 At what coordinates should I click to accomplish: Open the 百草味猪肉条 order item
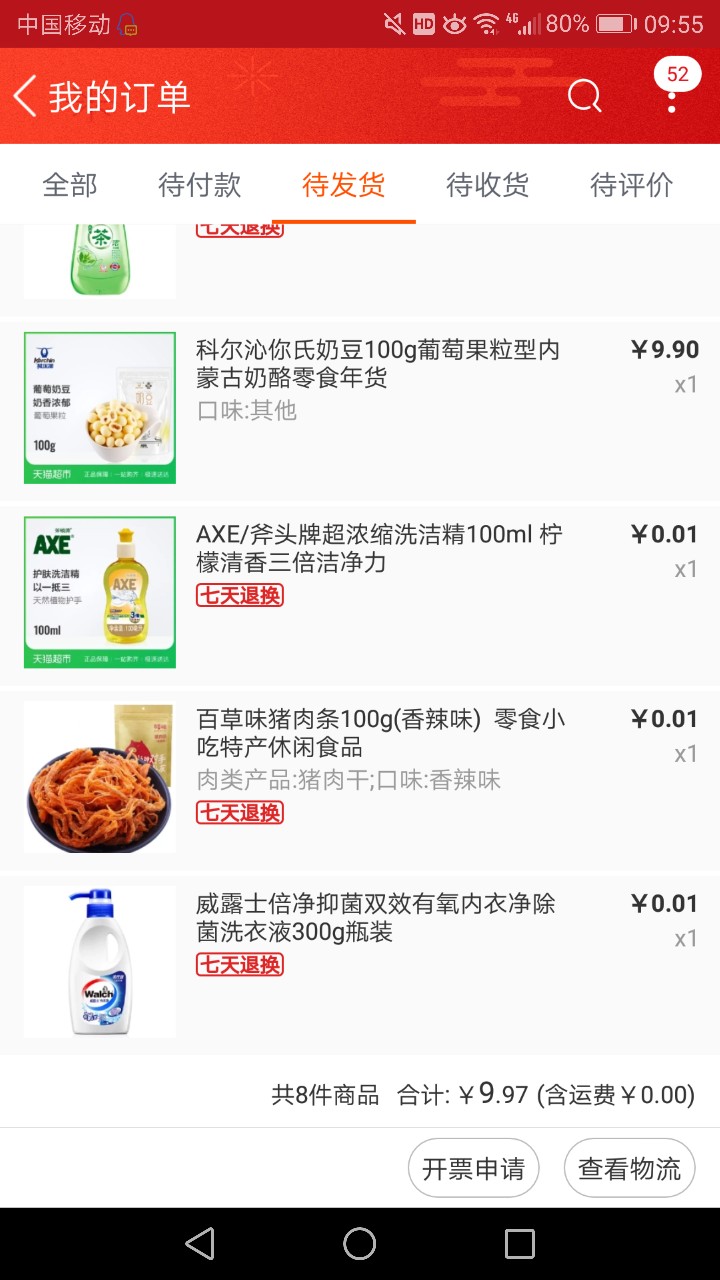(x=360, y=778)
